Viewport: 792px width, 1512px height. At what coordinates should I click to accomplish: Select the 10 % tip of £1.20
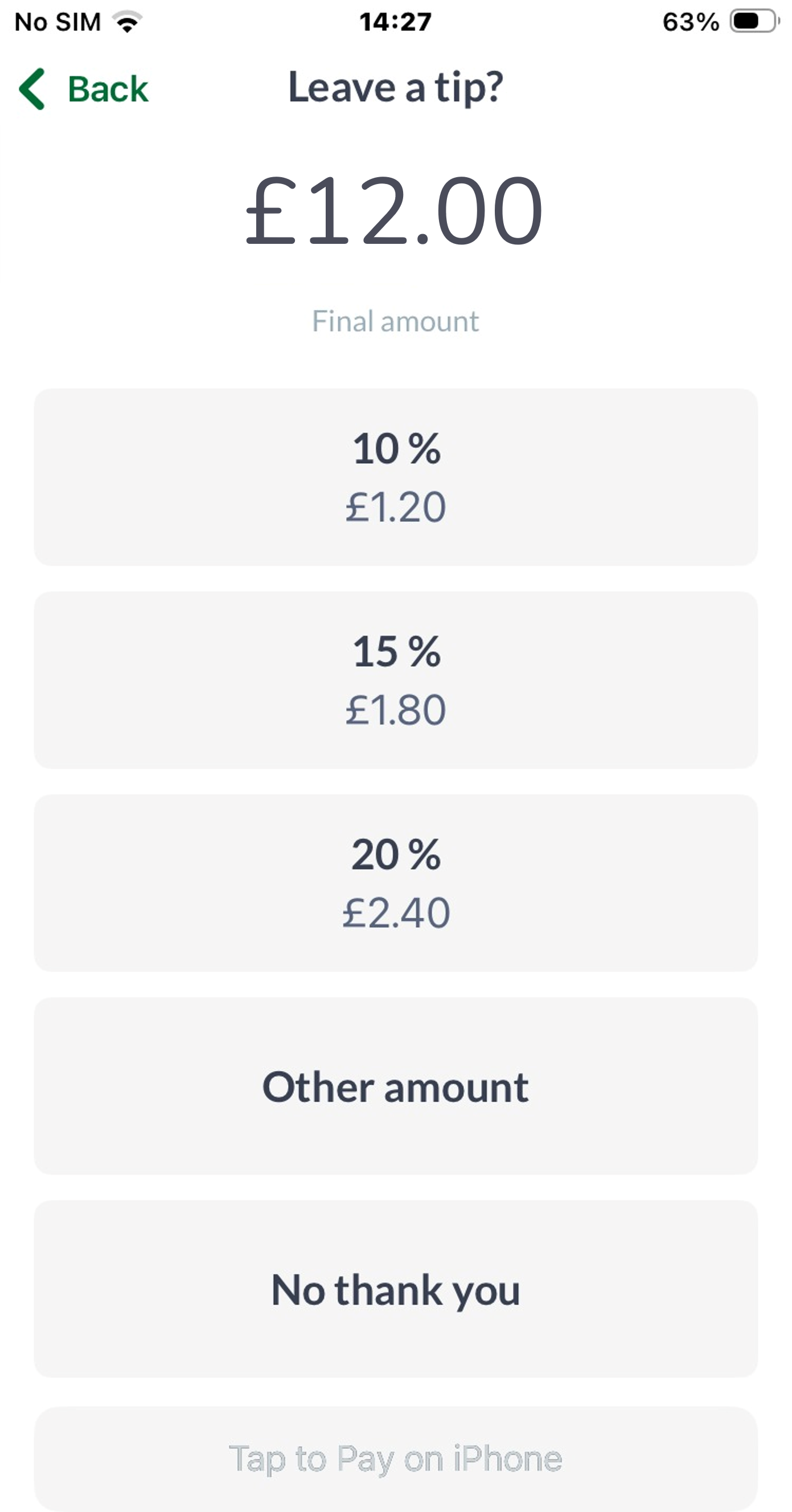(395, 477)
